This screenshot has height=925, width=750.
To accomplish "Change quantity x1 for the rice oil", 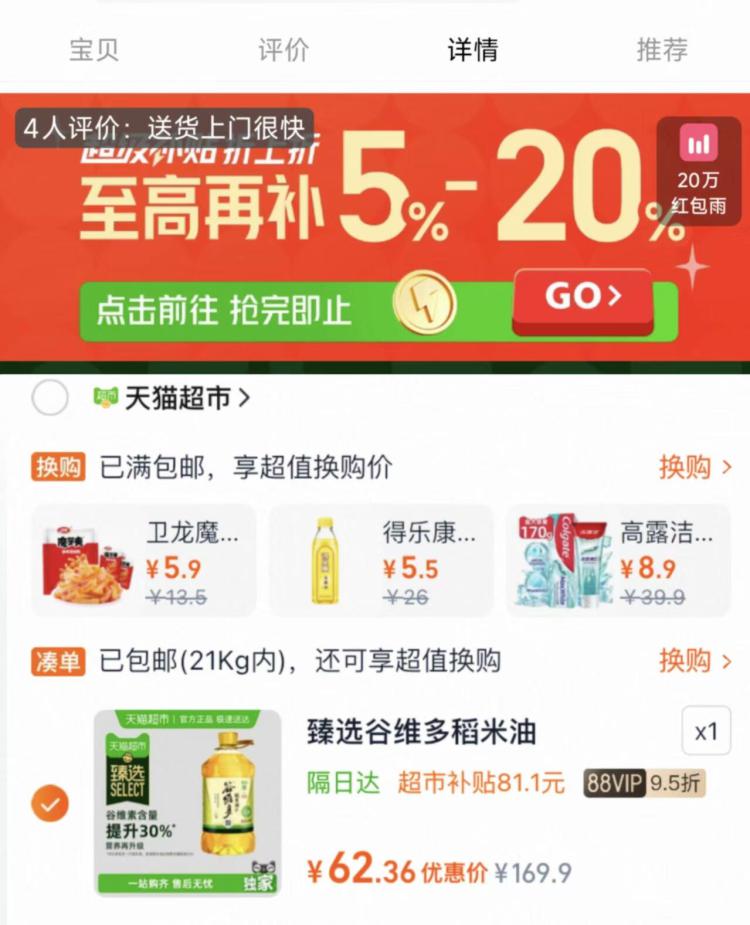I will [706, 731].
